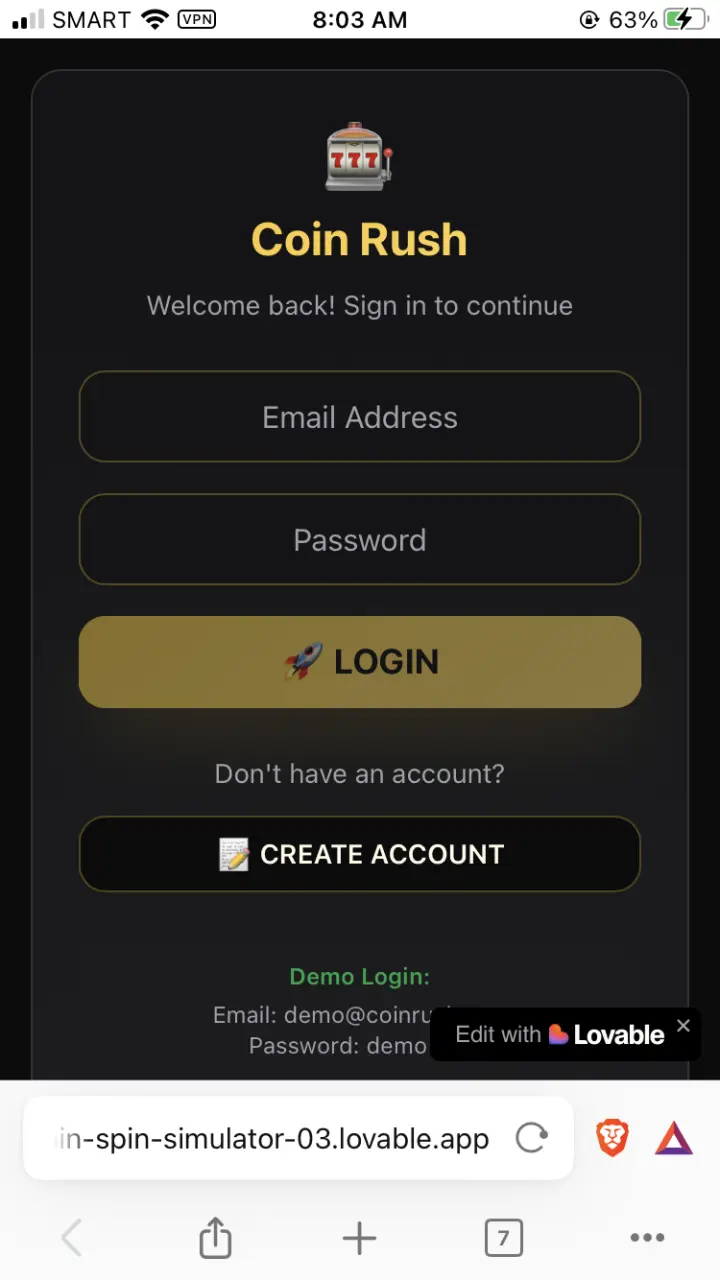View the 7 open tabs
This screenshot has width=720, height=1280.
pyautogui.click(x=503, y=1239)
